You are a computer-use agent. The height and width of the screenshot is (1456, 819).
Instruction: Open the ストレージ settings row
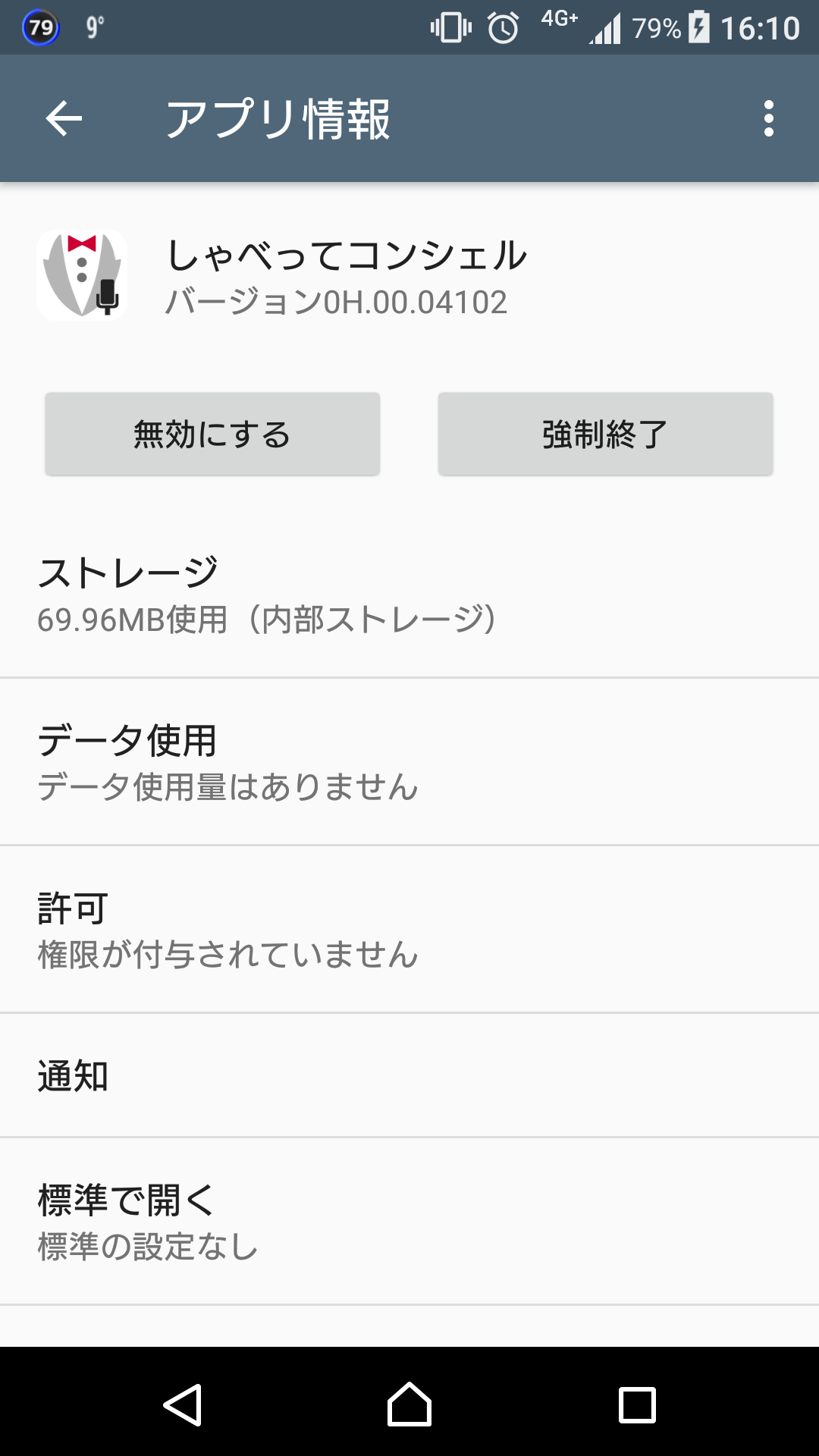click(x=409, y=595)
